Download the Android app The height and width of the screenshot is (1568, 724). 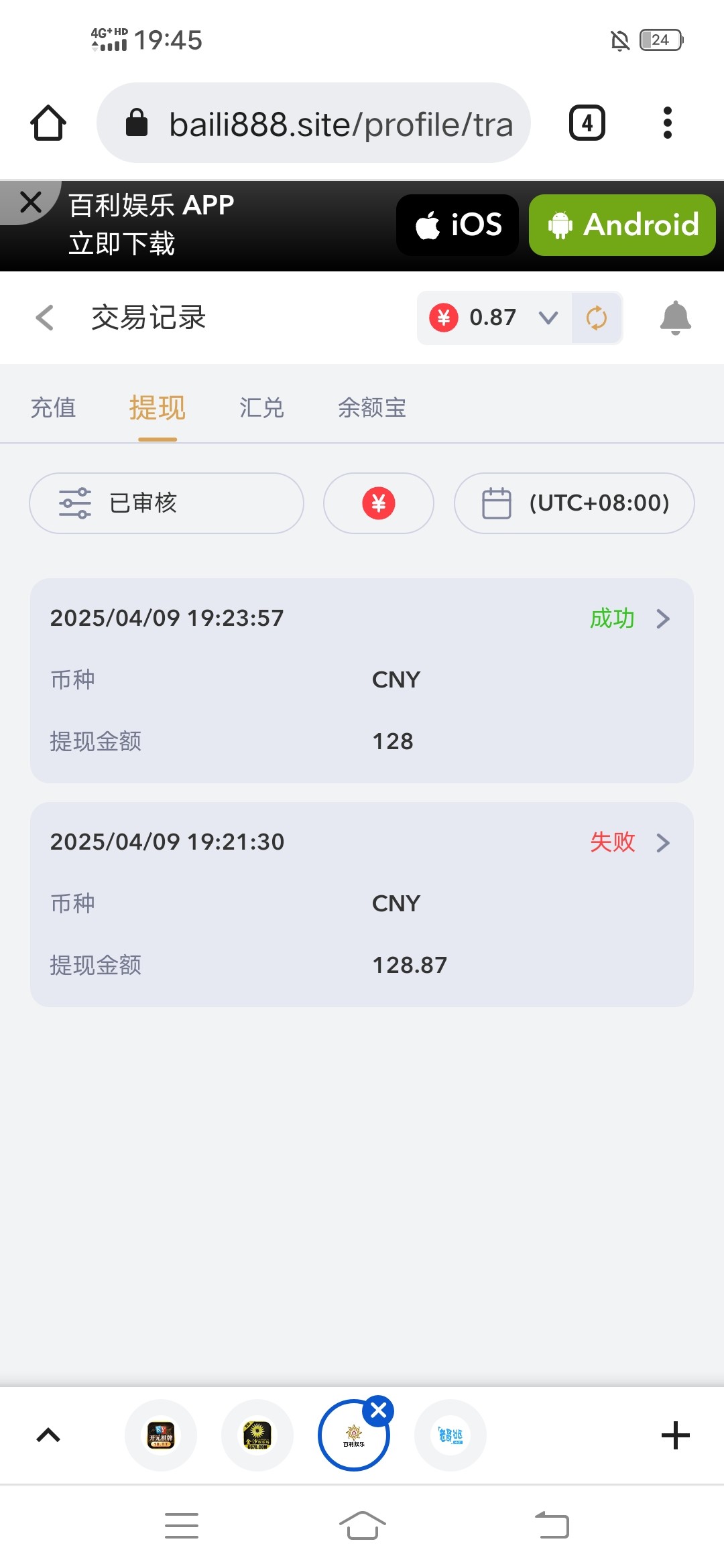tap(622, 225)
